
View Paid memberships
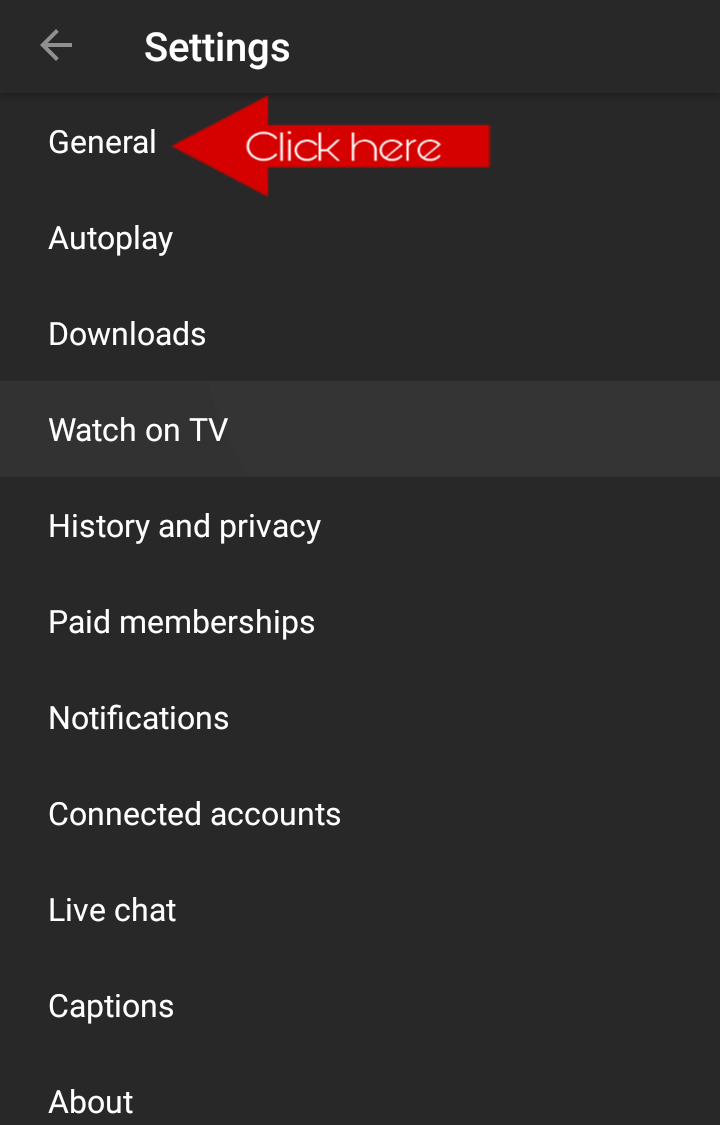point(182,622)
